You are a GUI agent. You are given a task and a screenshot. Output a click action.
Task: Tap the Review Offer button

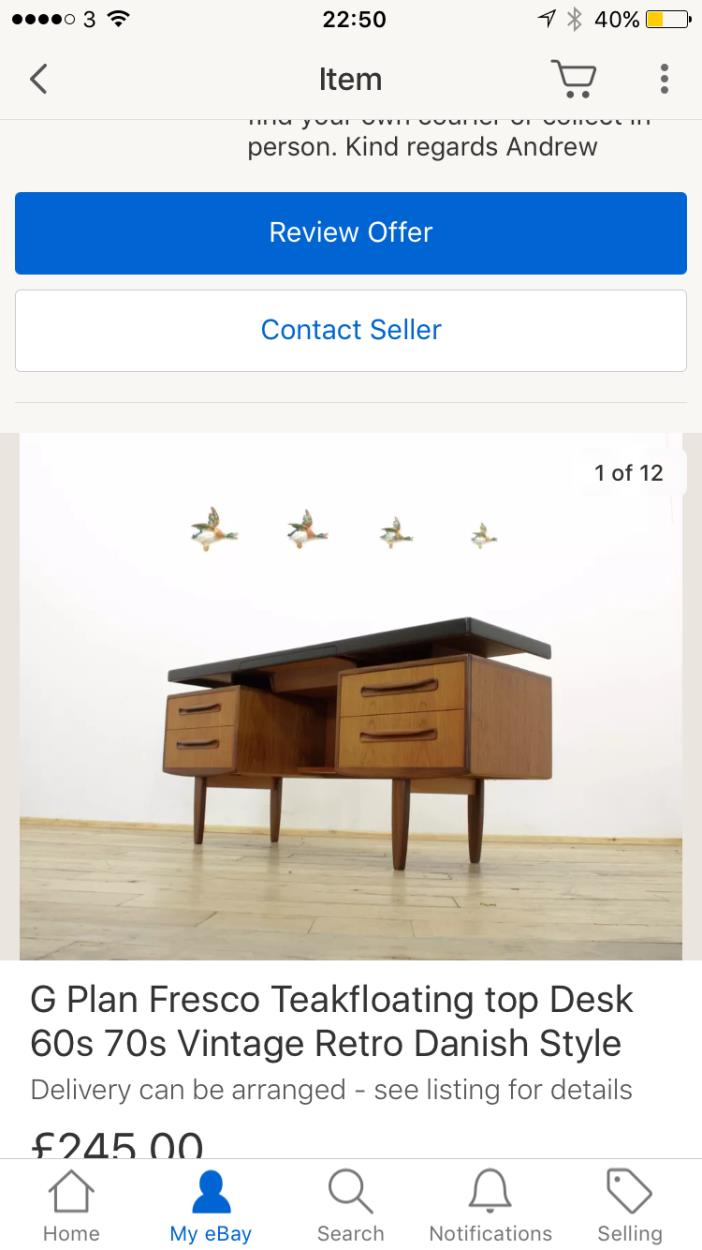pyautogui.click(x=351, y=233)
